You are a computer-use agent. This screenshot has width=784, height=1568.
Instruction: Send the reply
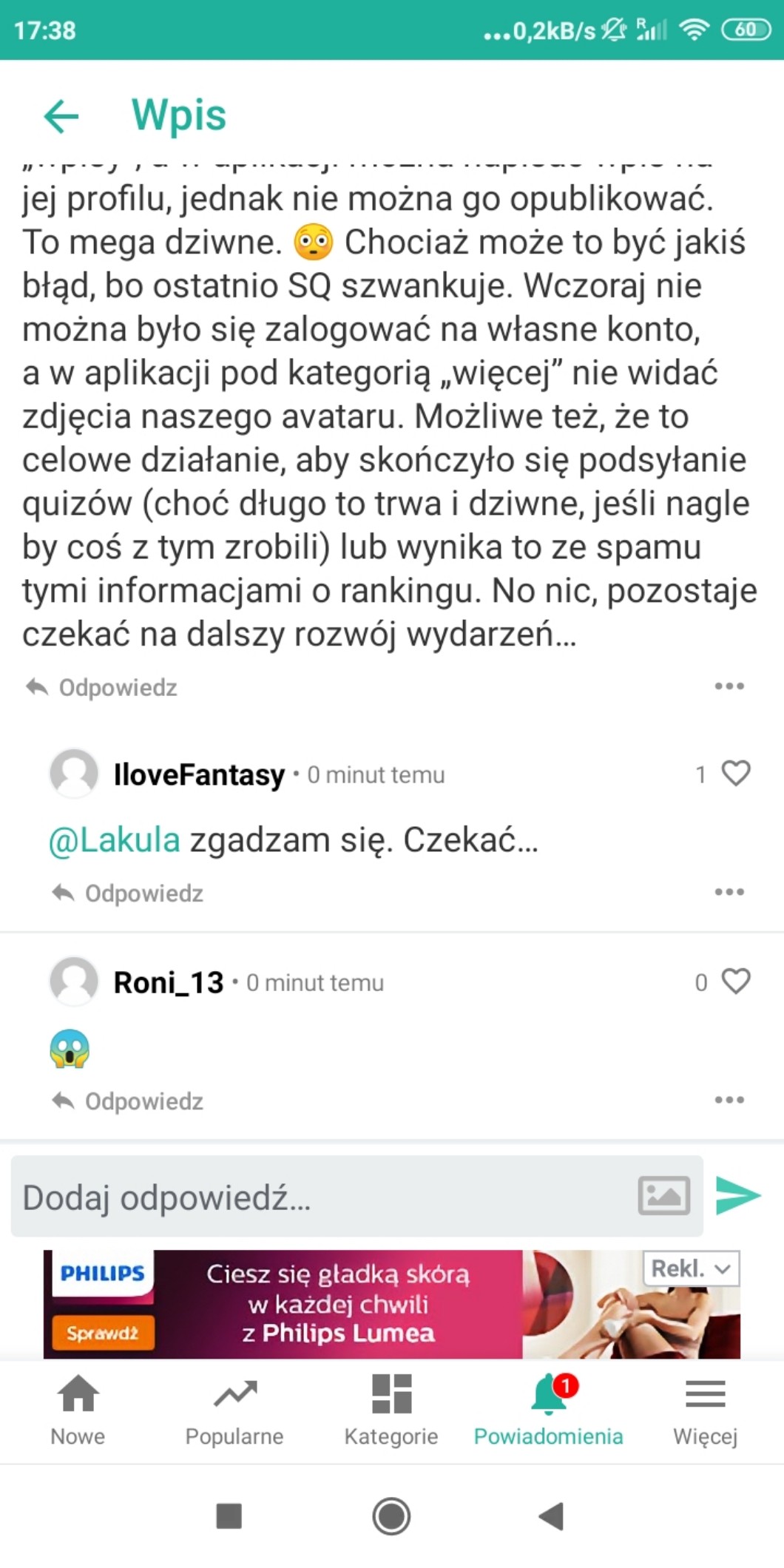click(737, 1196)
